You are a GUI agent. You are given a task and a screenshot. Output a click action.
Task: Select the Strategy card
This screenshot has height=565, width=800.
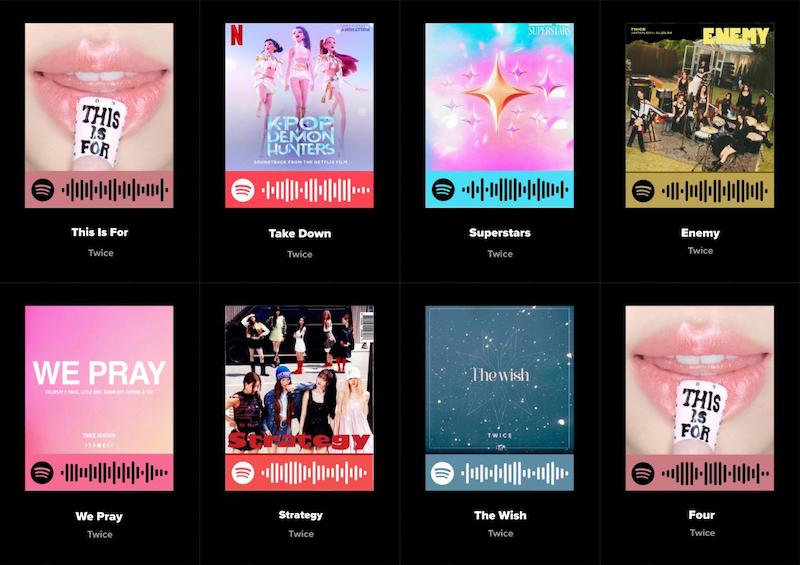click(x=299, y=397)
